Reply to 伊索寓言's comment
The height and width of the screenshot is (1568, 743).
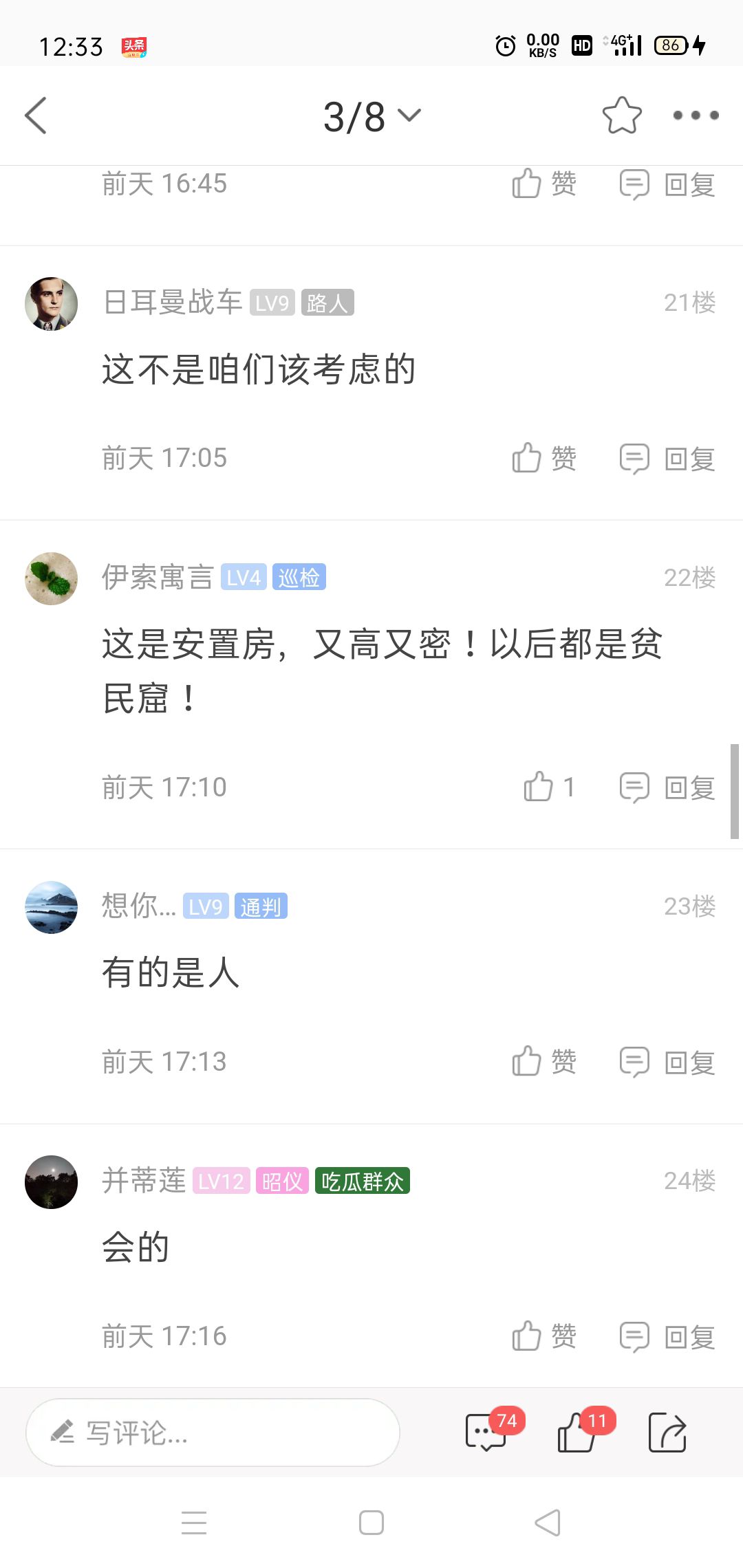pos(667,787)
